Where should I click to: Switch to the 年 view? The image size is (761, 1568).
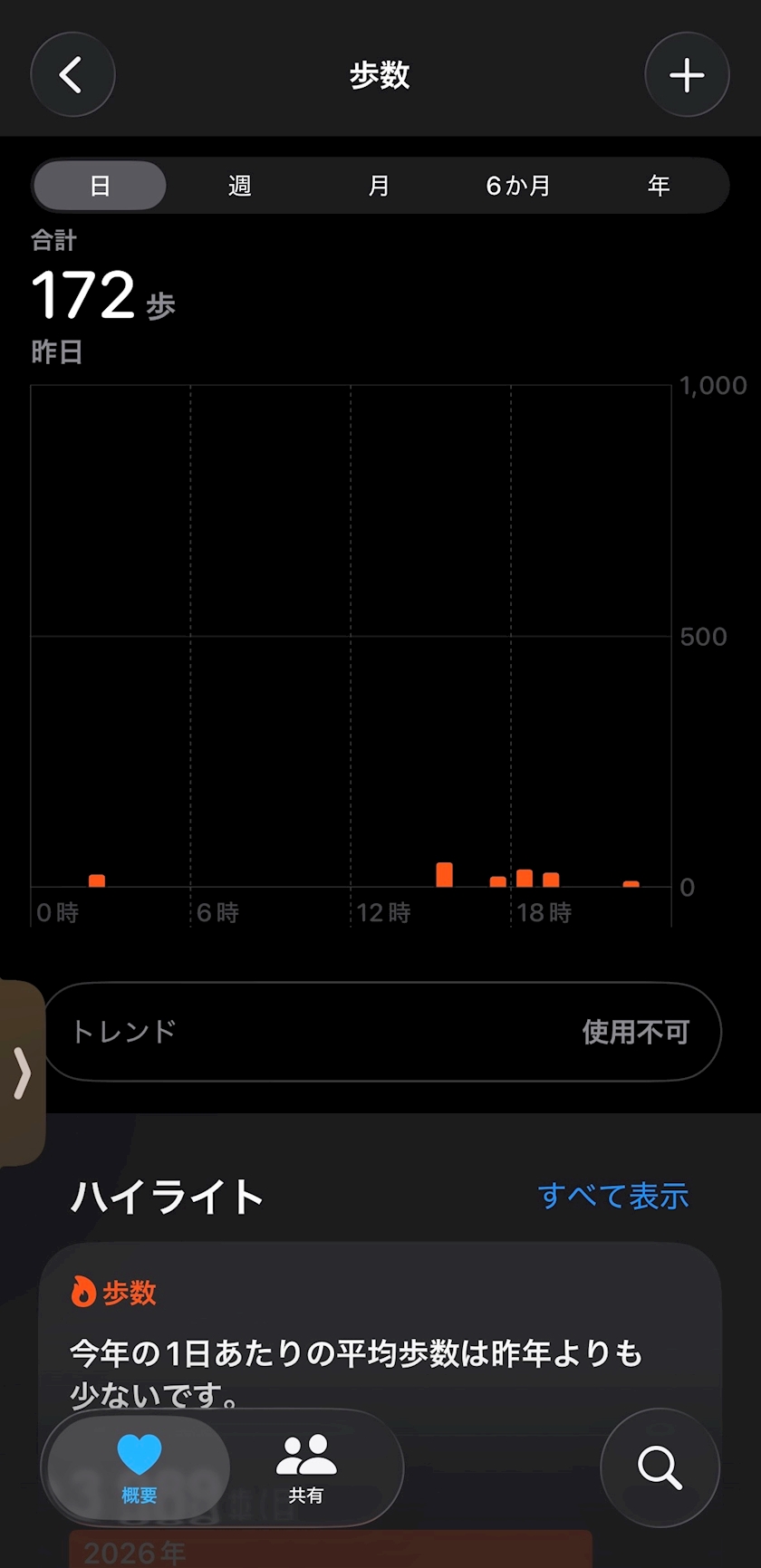click(x=659, y=186)
